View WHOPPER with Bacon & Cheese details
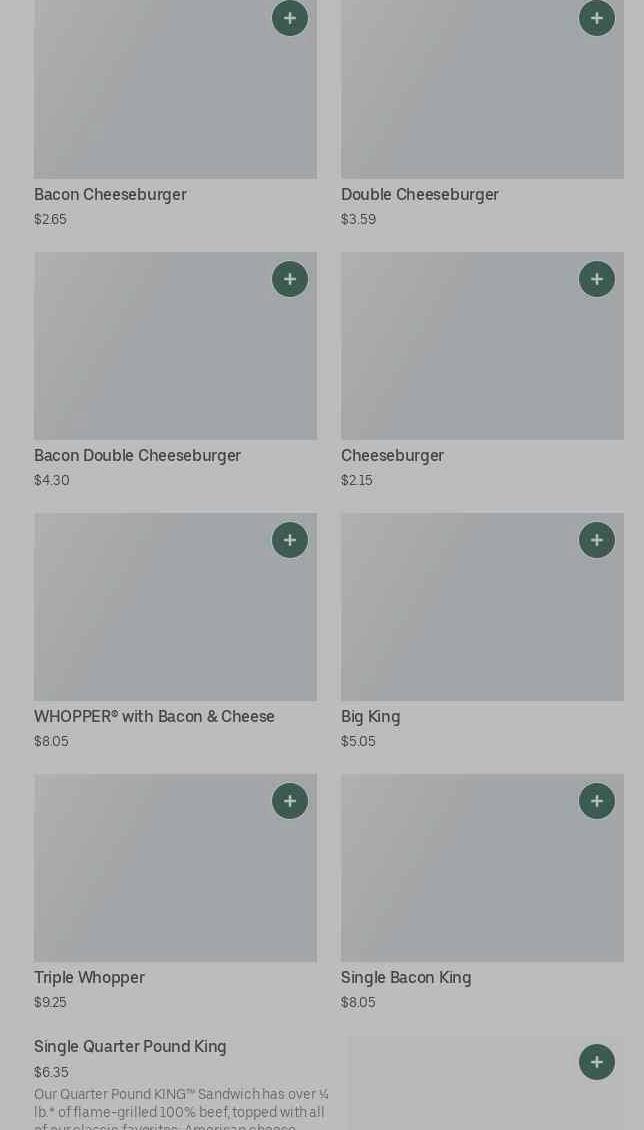 [x=175, y=632]
